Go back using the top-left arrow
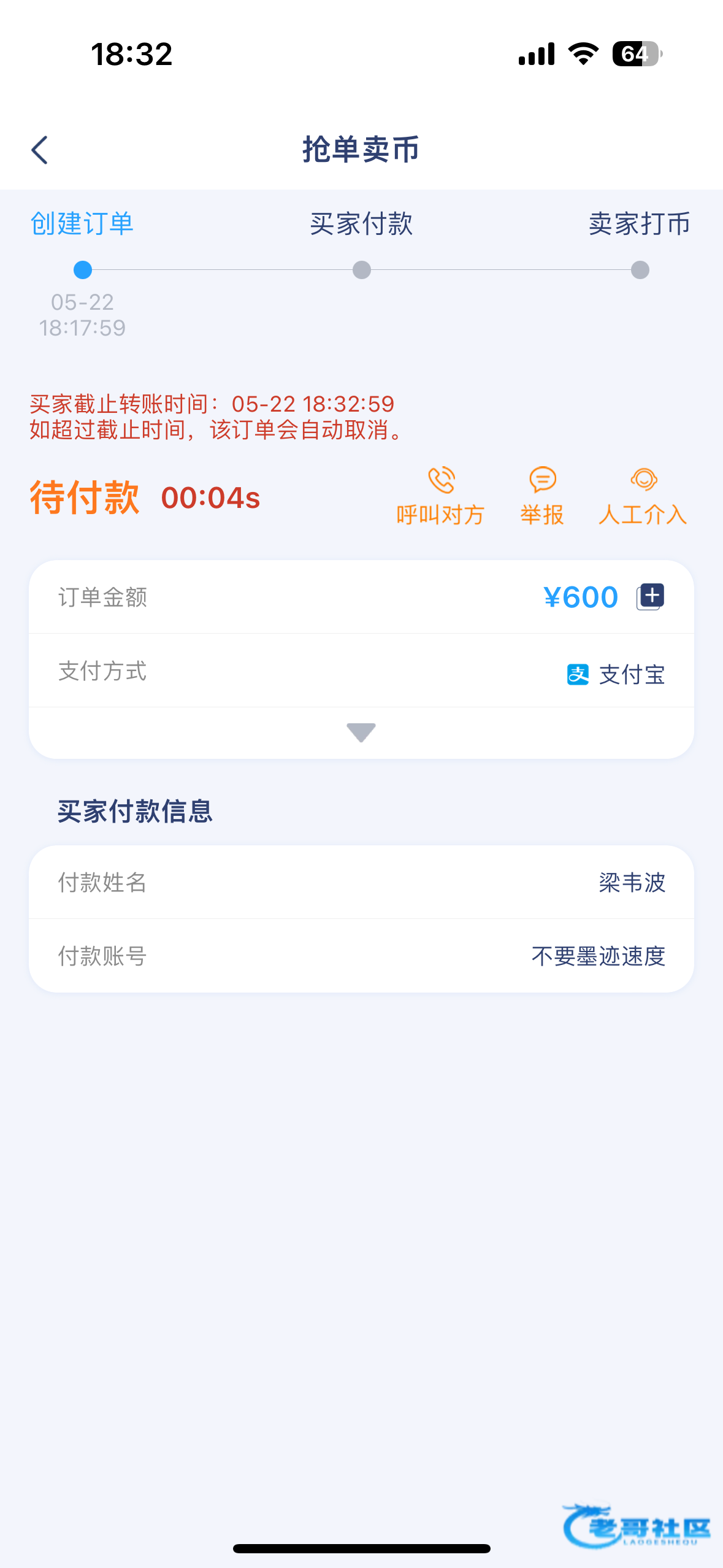 pyautogui.click(x=40, y=150)
